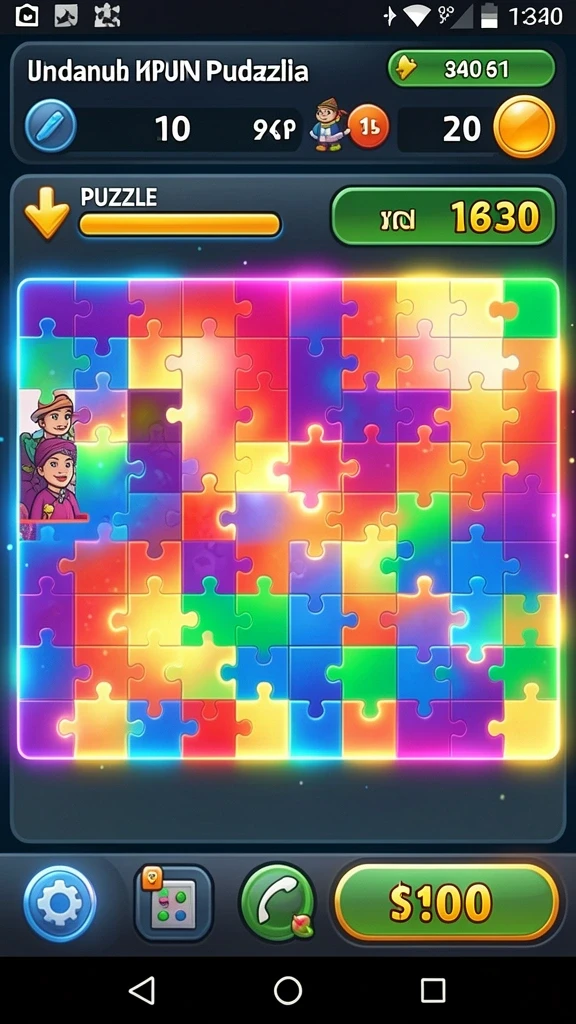Tap the green 1630 score button

tap(443, 216)
